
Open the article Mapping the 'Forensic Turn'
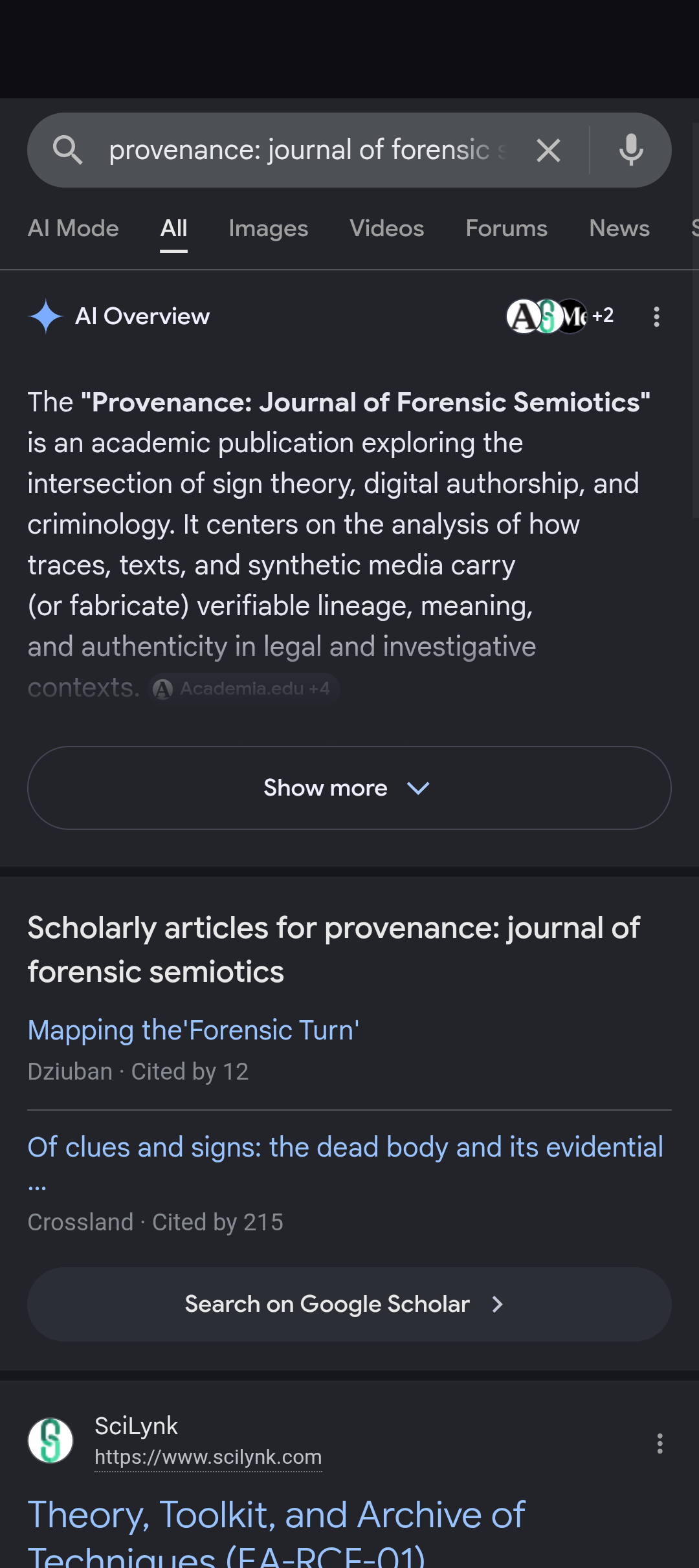coord(194,1030)
